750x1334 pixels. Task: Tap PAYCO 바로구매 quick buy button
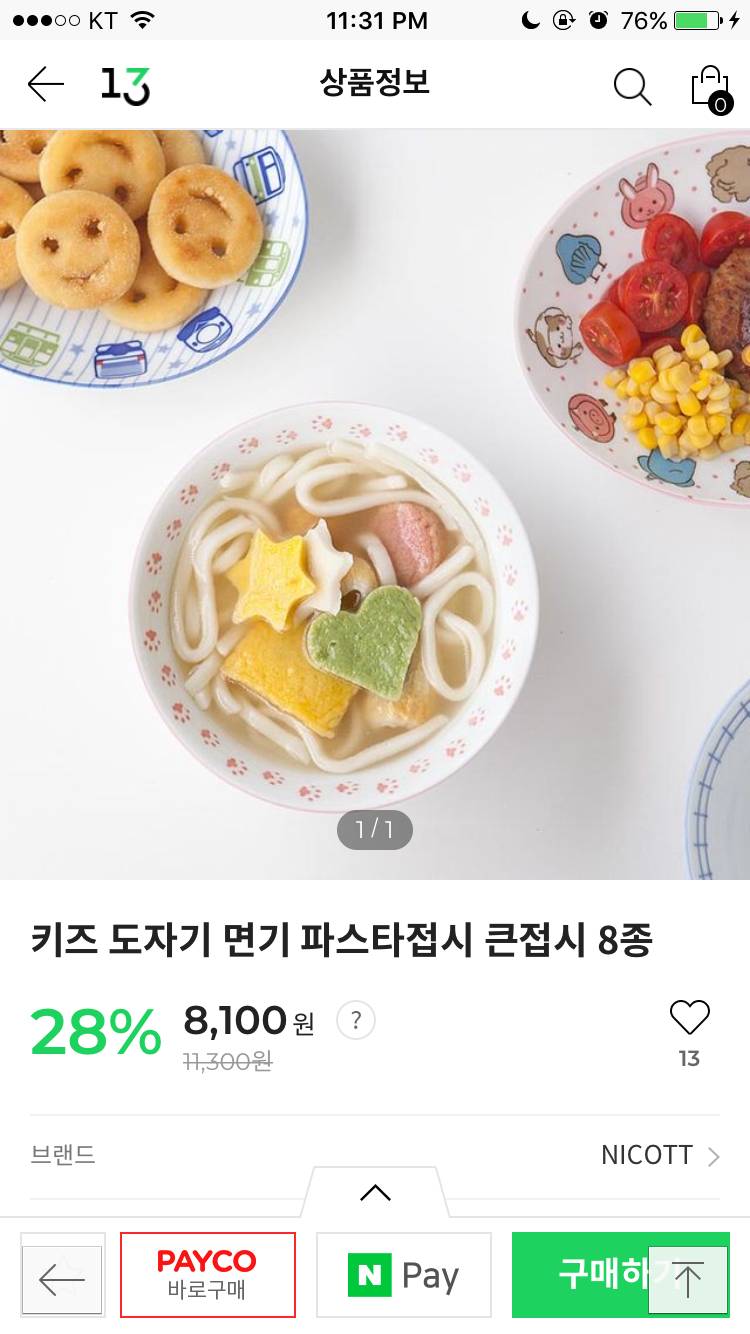pyautogui.click(x=207, y=1275)
